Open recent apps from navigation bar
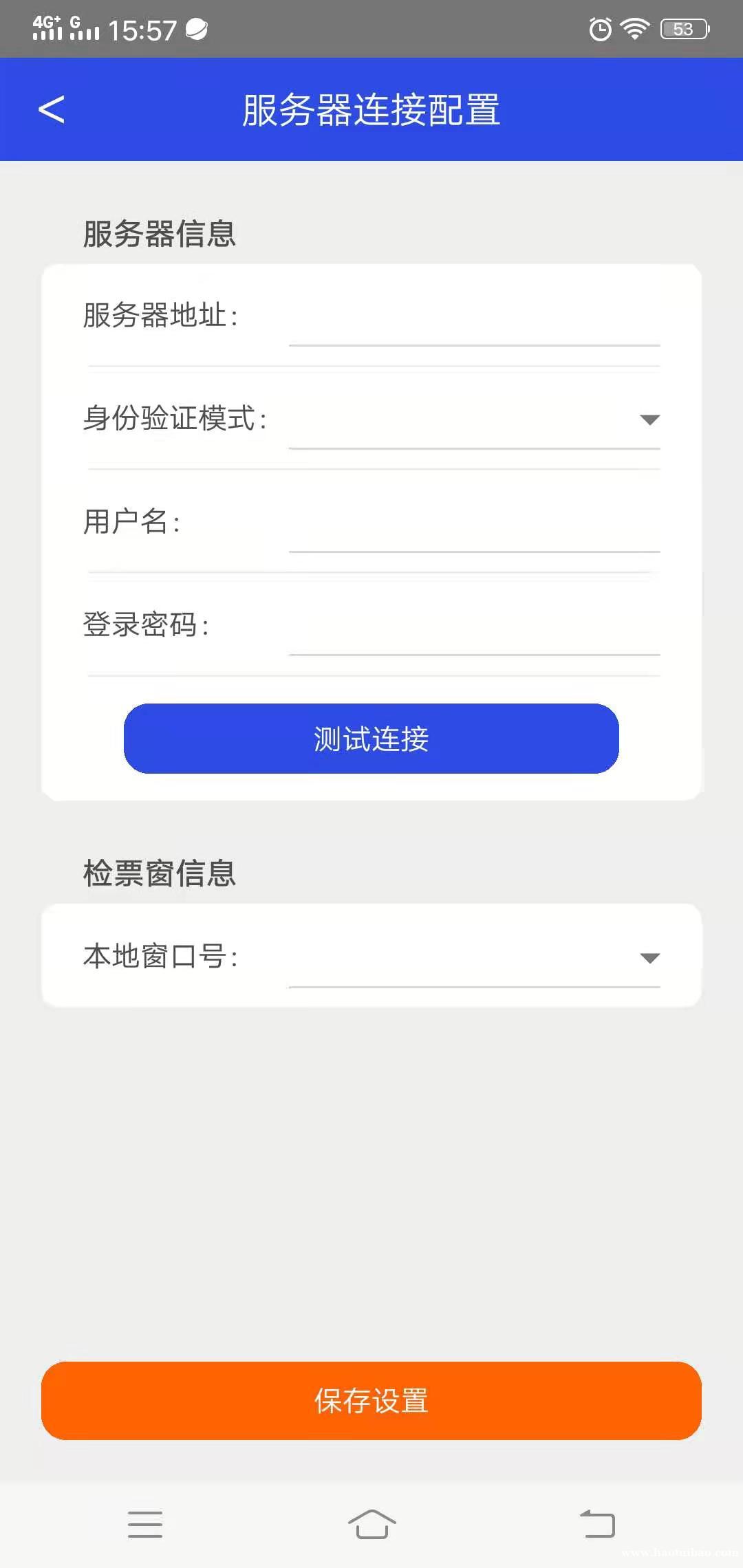This screenshot has height=1568, width=743. tap(145, 1524)
